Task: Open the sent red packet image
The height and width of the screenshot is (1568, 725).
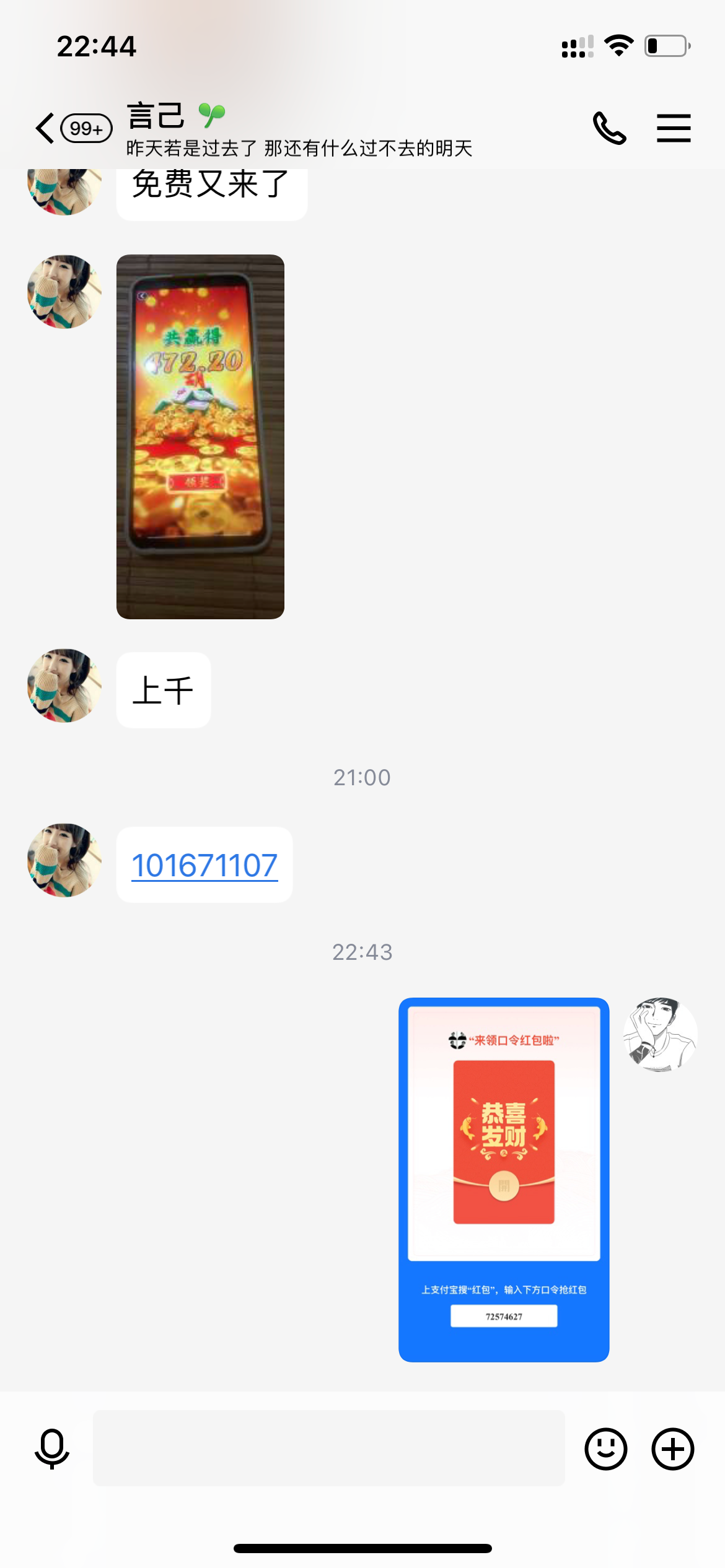Action: [x=504, y=1180]
